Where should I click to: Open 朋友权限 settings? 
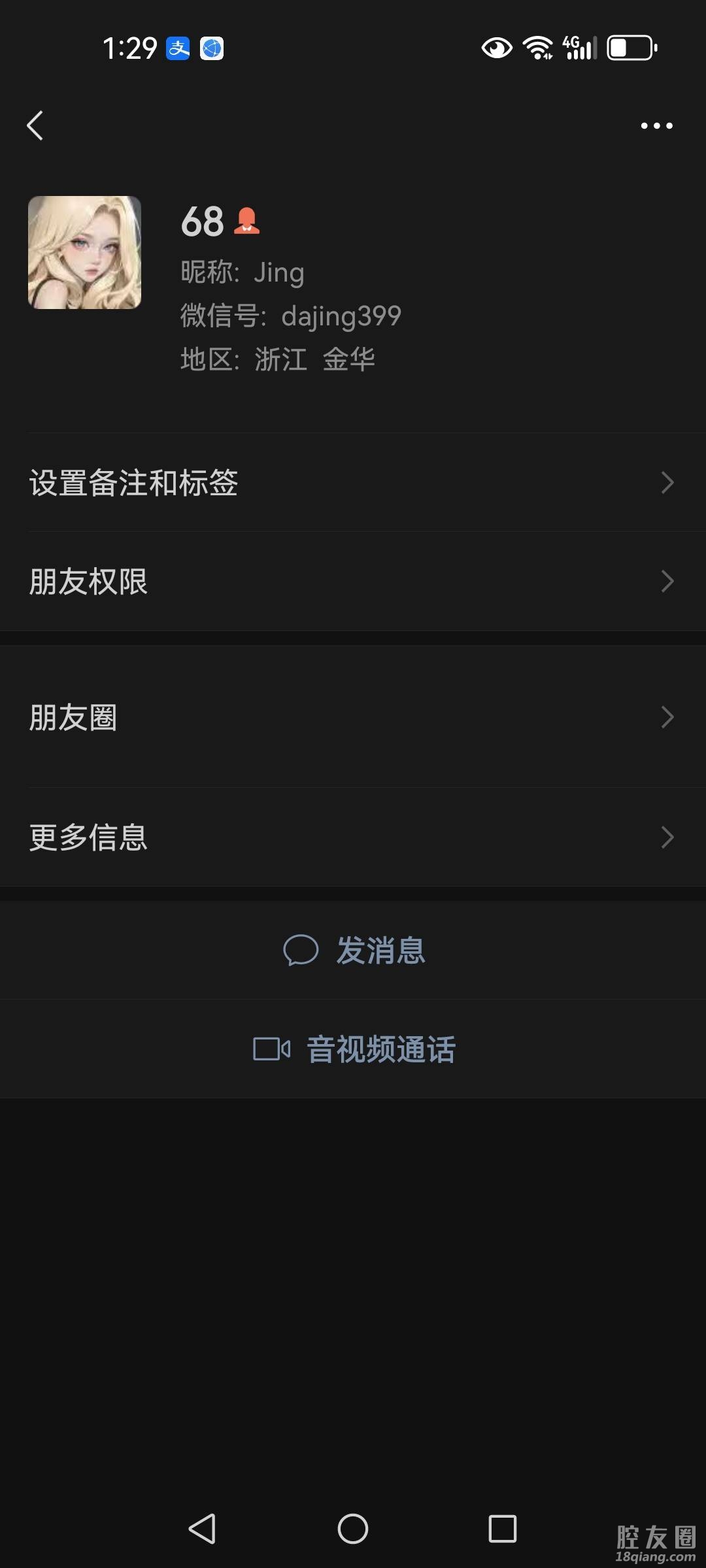(353, 581)
